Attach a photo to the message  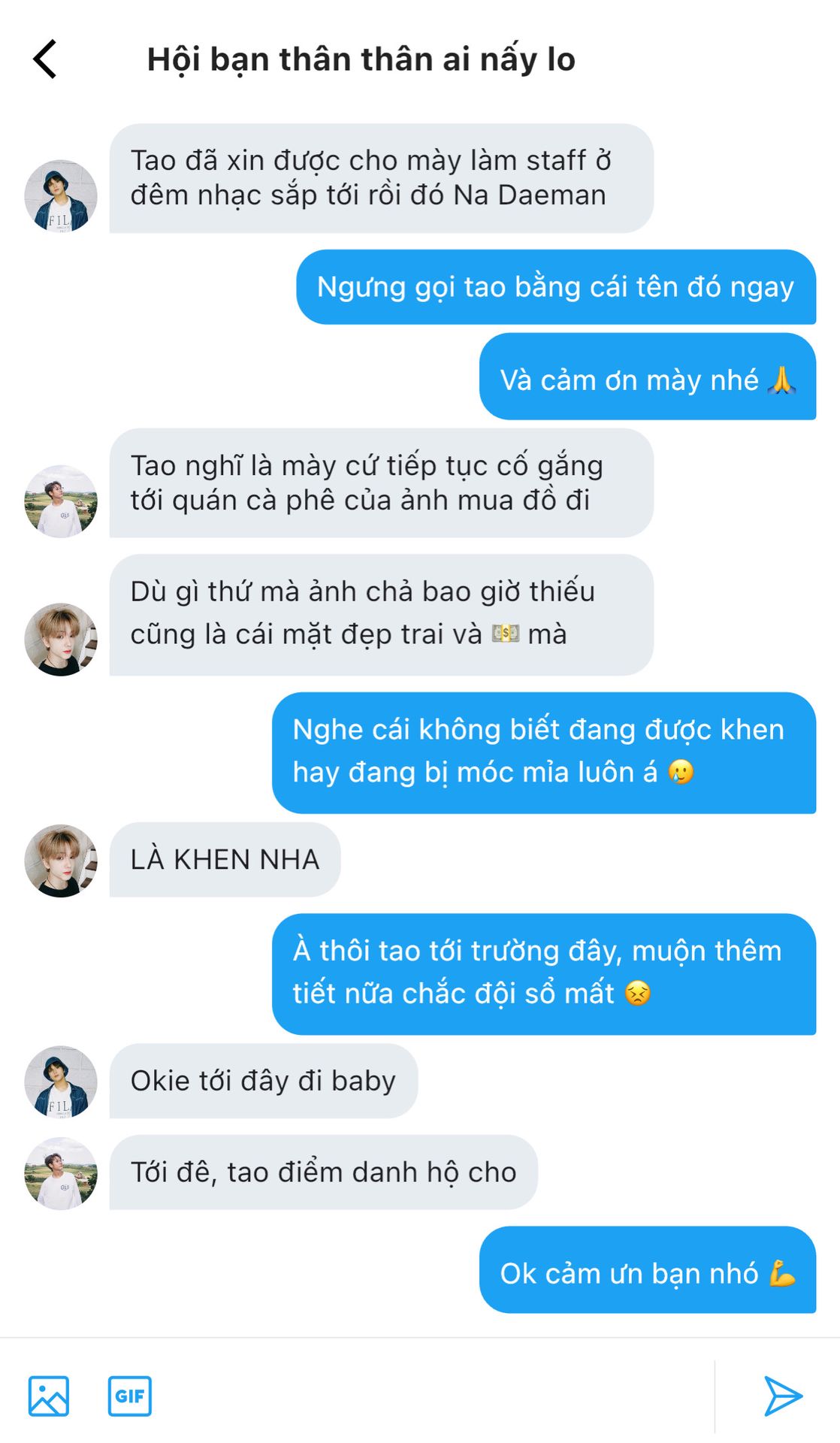pos(49,1396)
